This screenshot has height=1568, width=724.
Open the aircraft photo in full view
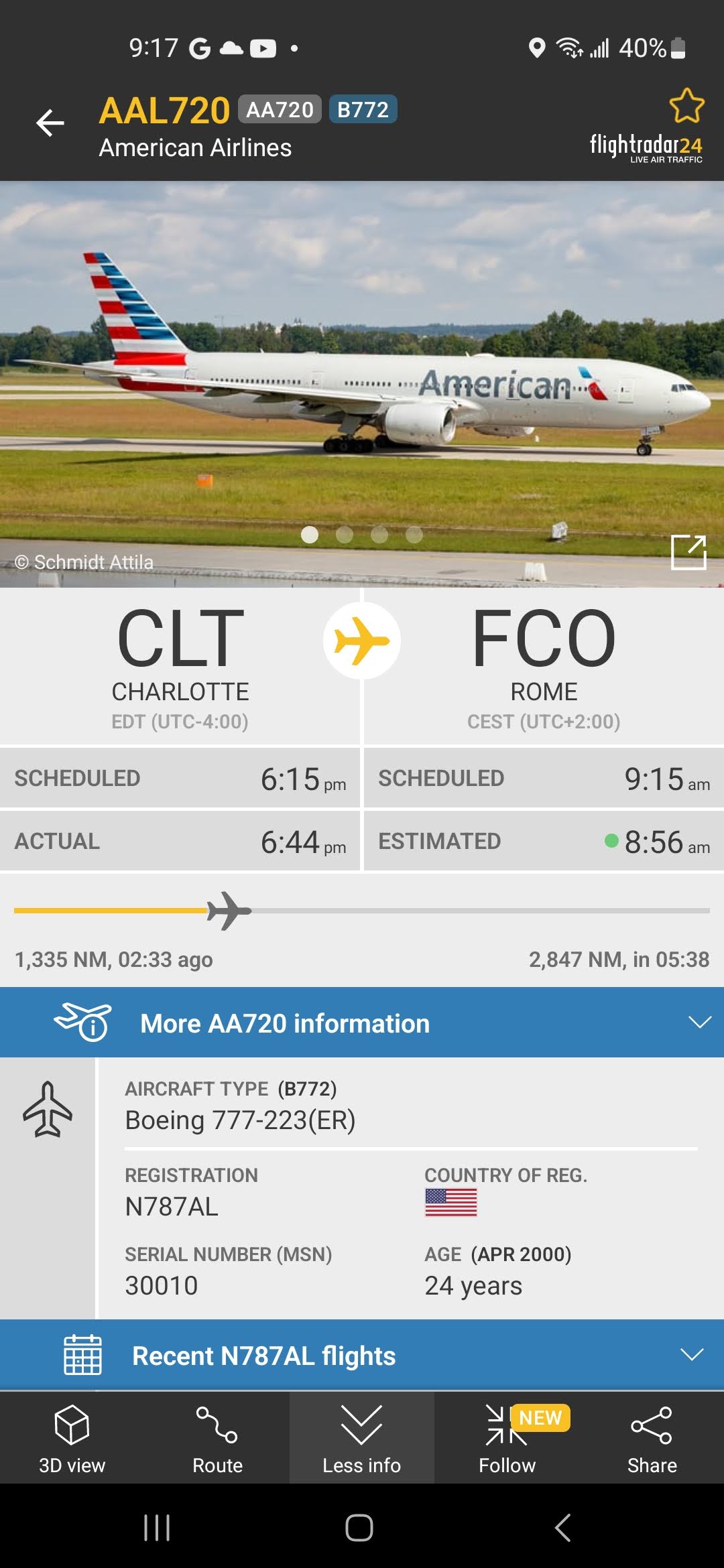pos(688,553)
